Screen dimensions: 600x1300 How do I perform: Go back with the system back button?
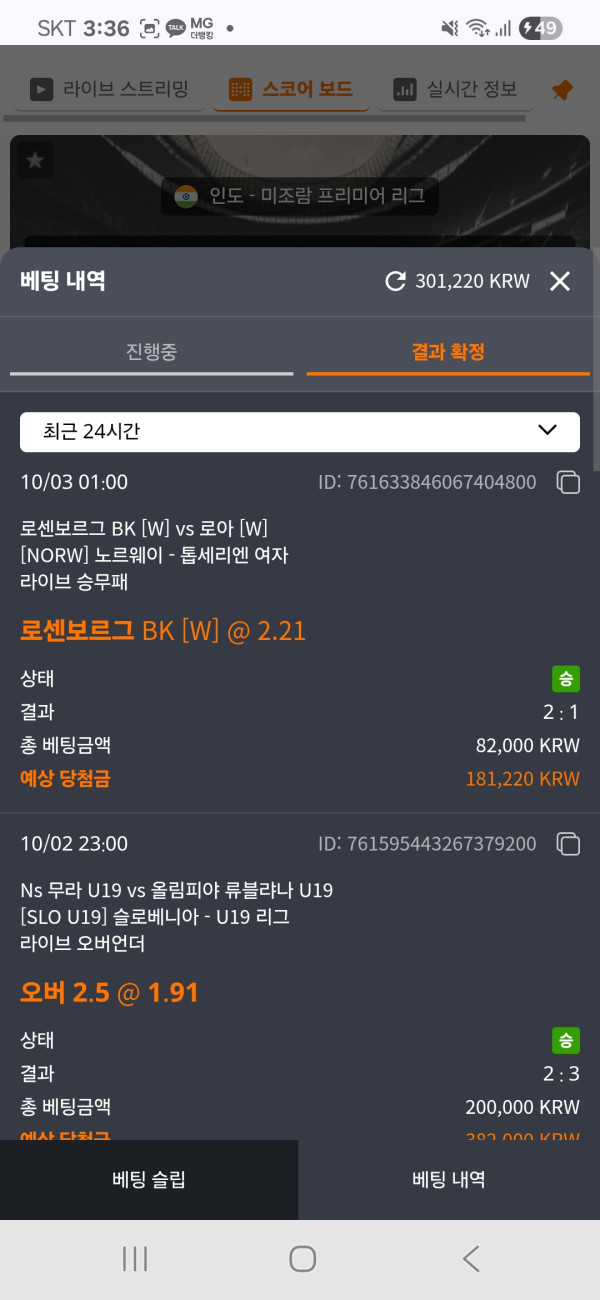(x=471, y=1259)
